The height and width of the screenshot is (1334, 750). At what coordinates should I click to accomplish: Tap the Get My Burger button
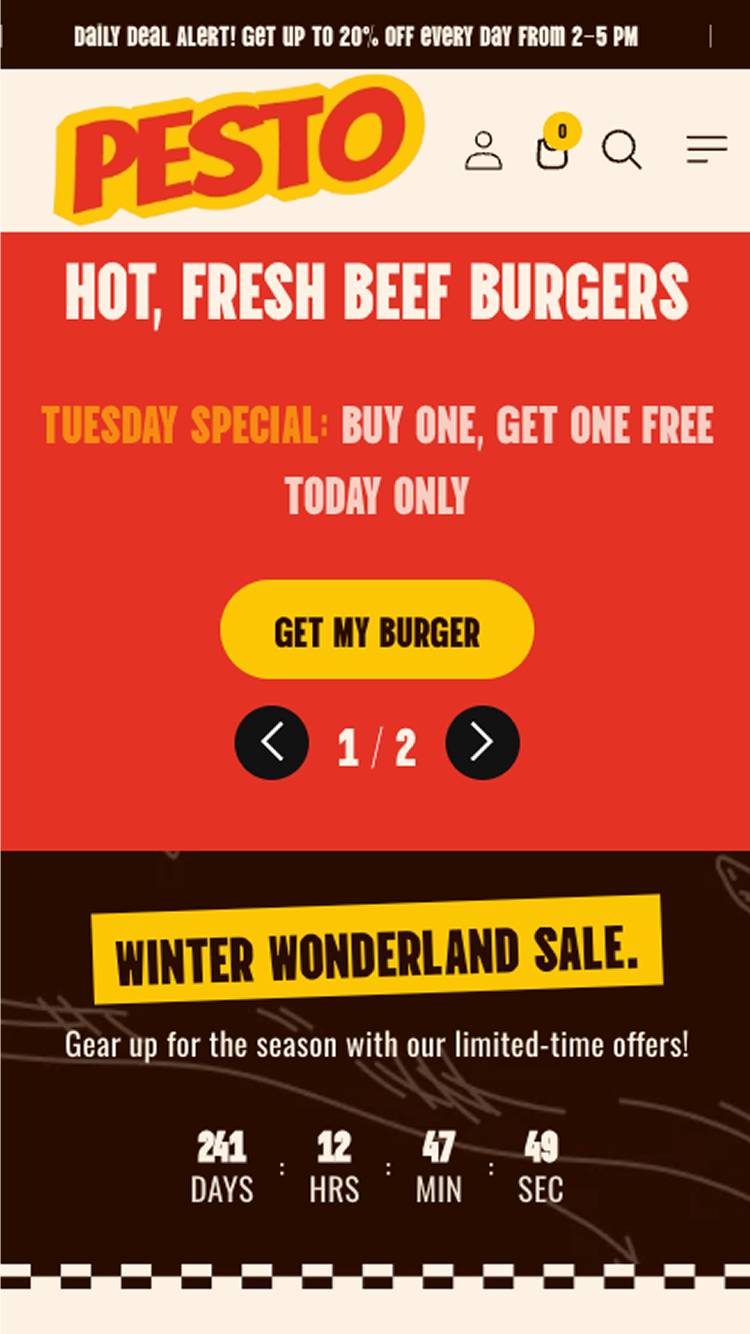(x=377, y=630)
